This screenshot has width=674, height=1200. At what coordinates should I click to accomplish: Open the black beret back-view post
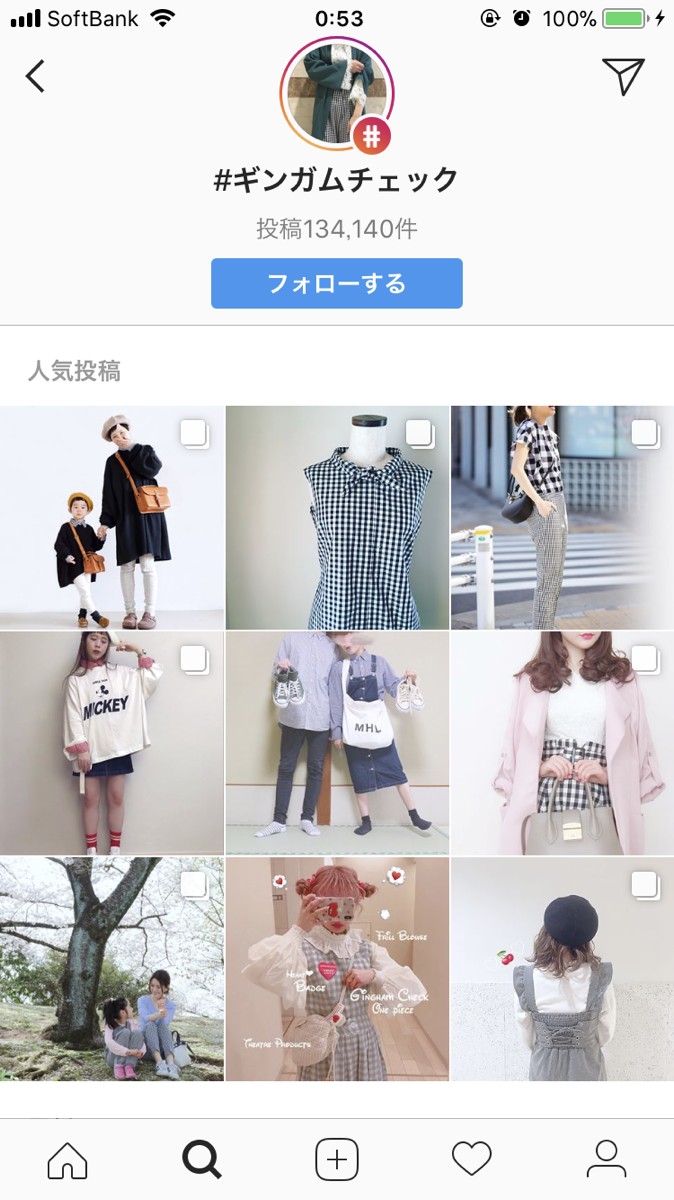[562, 968]
